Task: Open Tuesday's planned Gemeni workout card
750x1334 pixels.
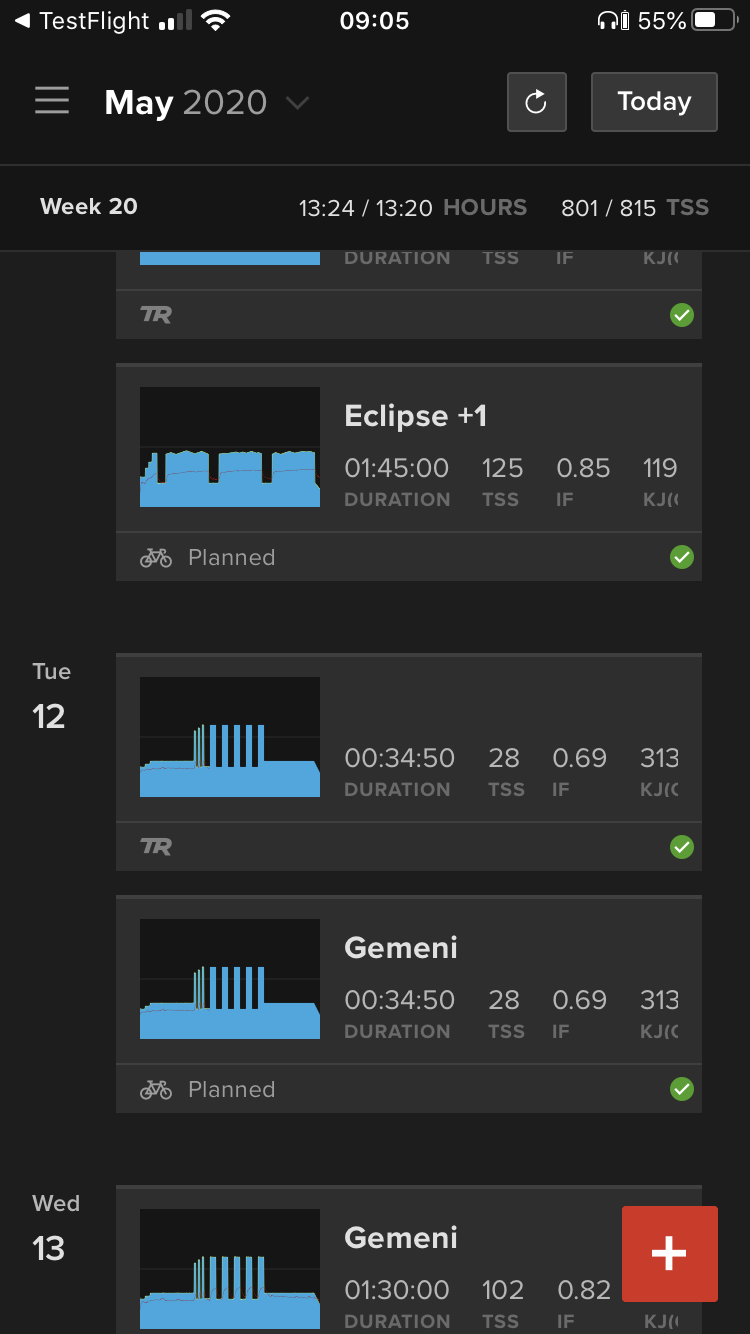Action: [x=409, y=1004]
